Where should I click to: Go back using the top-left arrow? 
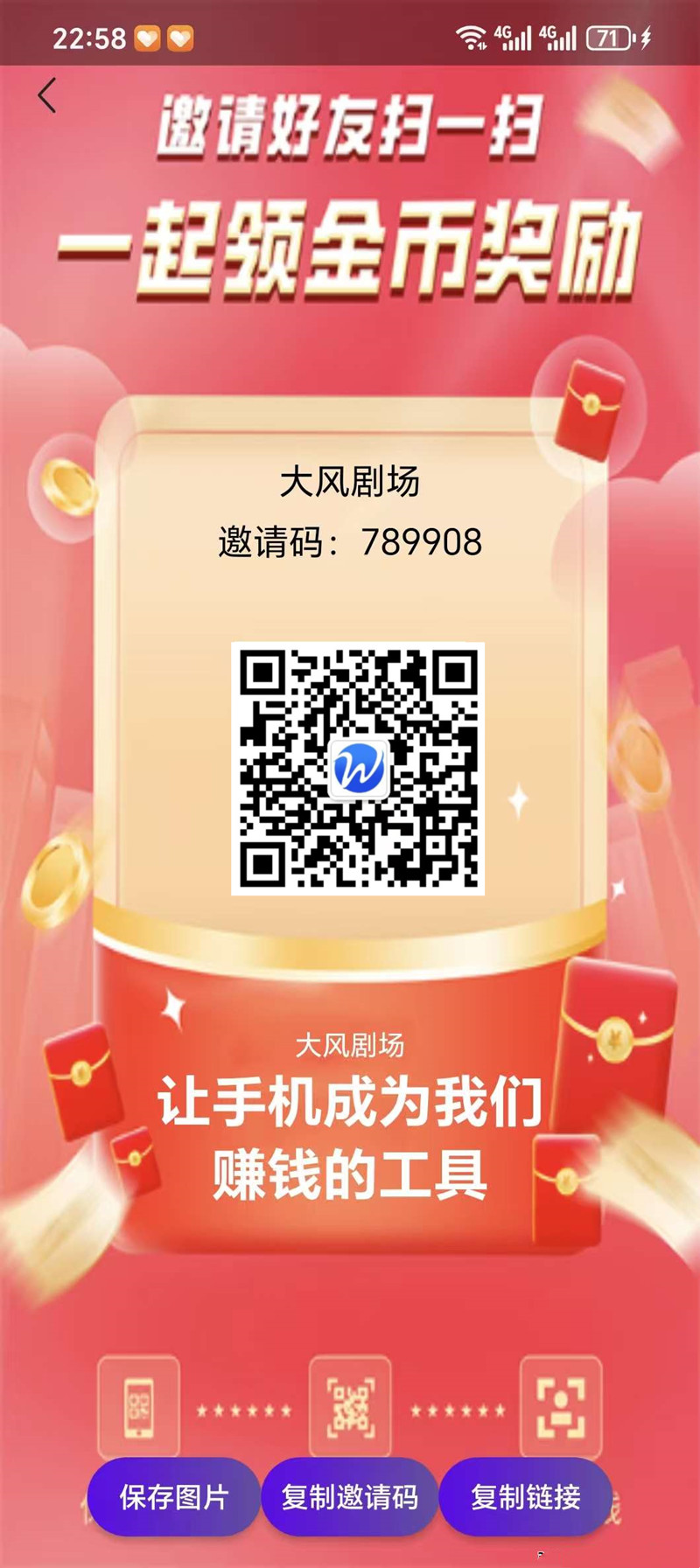point(47,95)
